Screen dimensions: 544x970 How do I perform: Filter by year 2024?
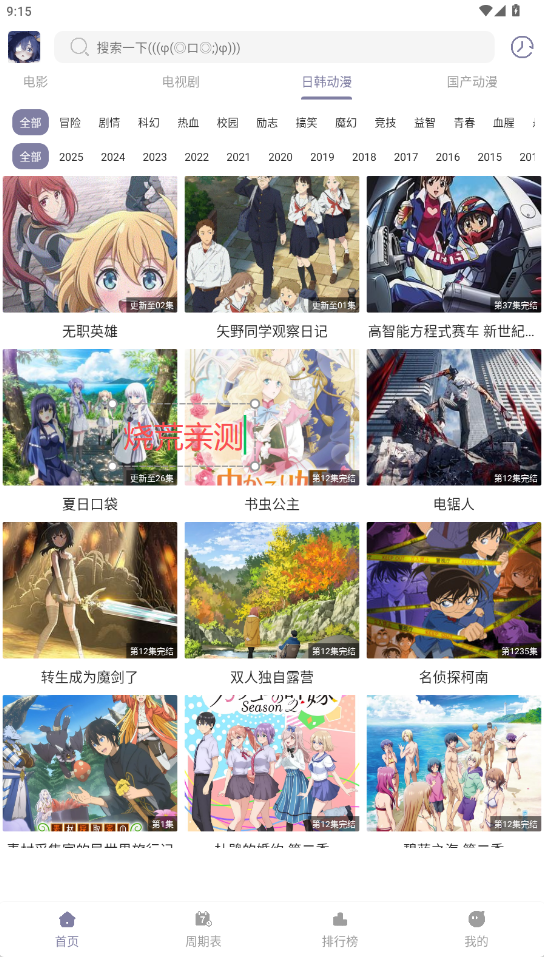[113, 157]
